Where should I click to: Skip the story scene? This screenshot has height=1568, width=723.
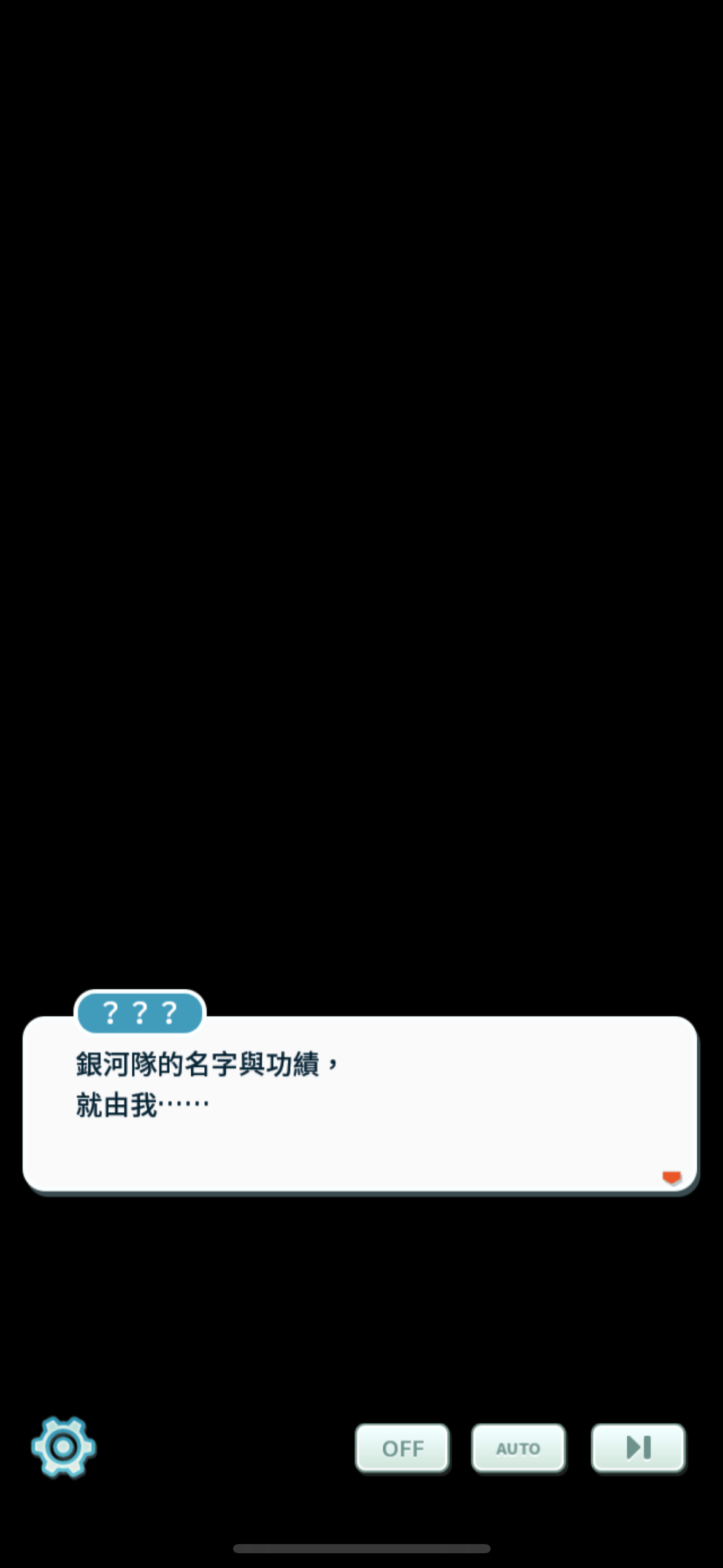tap(638, 1448)
